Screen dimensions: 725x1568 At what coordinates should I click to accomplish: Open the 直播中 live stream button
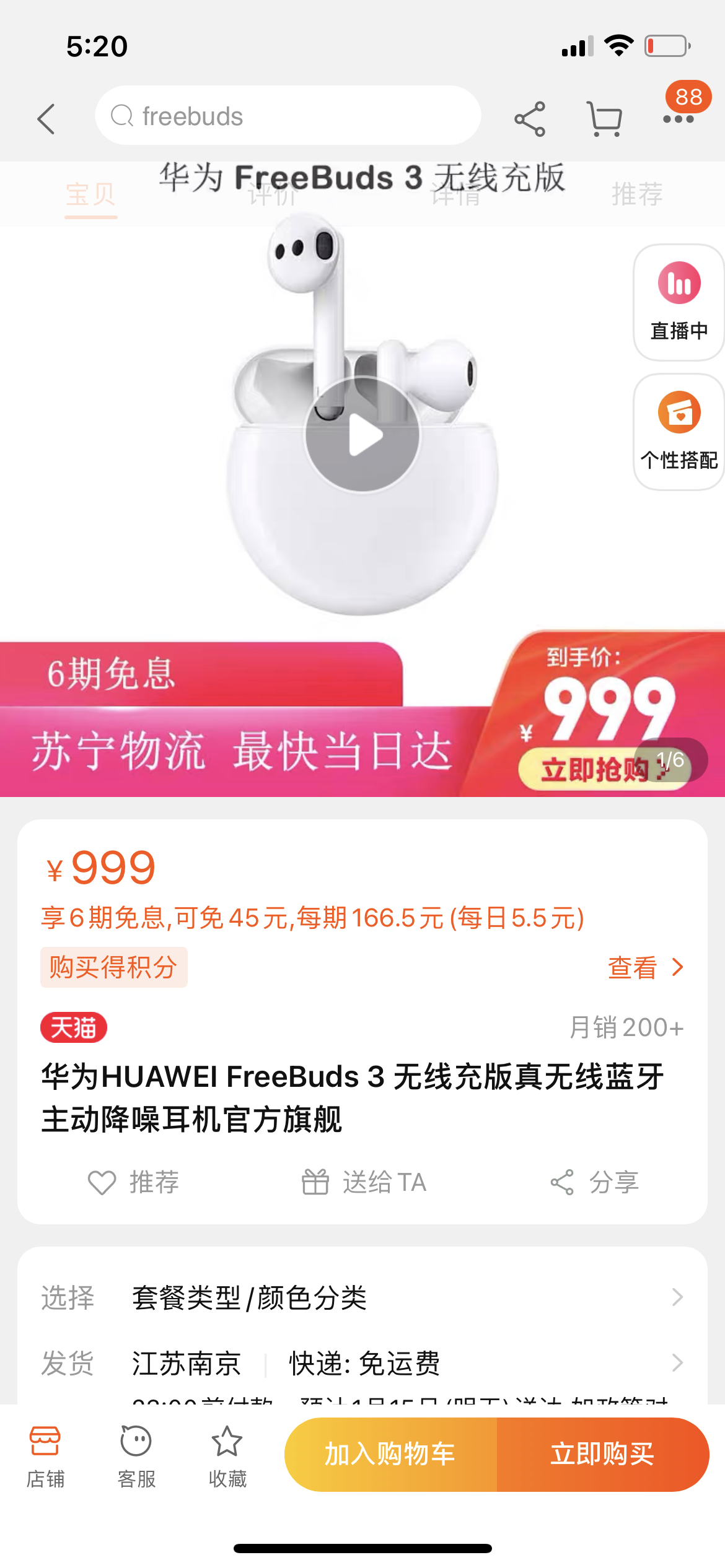click(x=679, y=302)
